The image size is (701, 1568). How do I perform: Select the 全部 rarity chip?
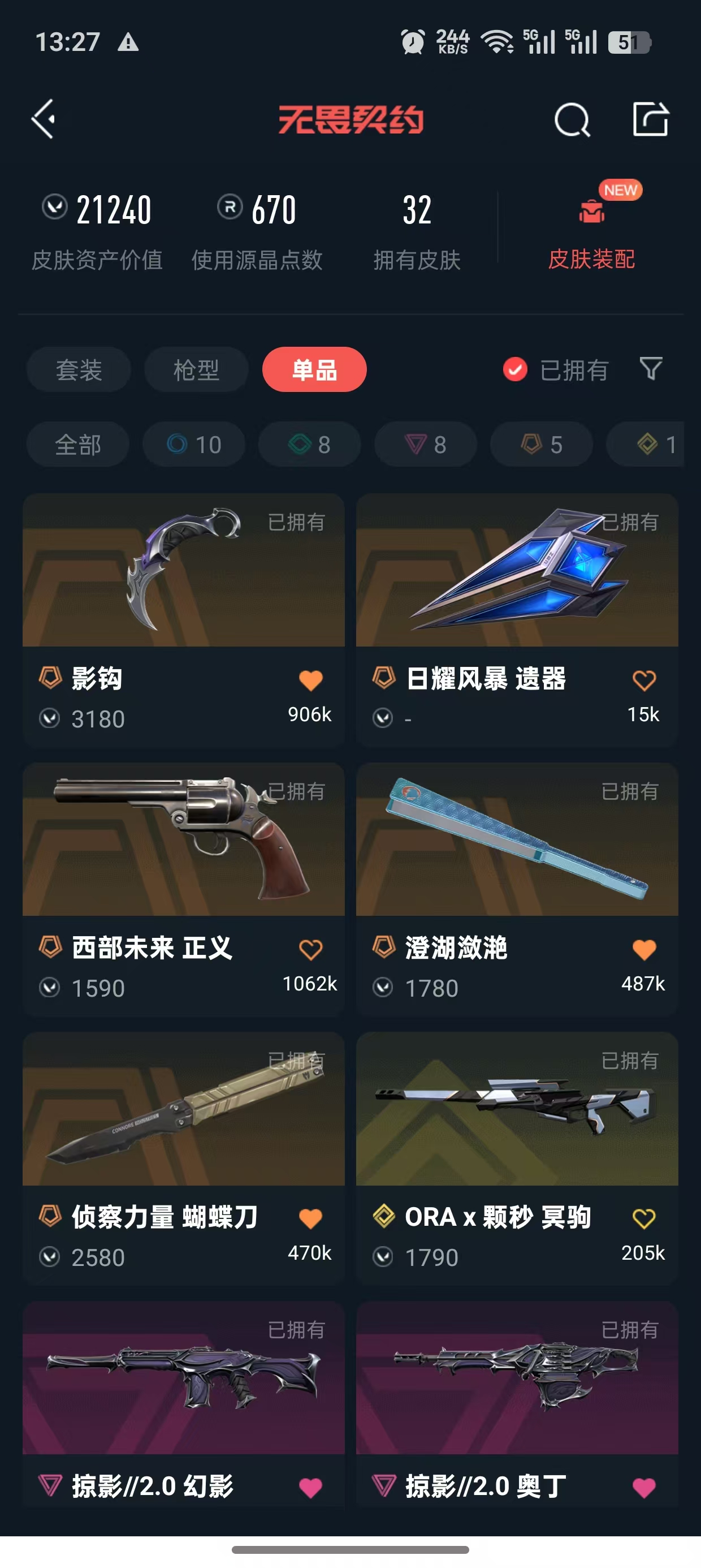coord(78,445)
